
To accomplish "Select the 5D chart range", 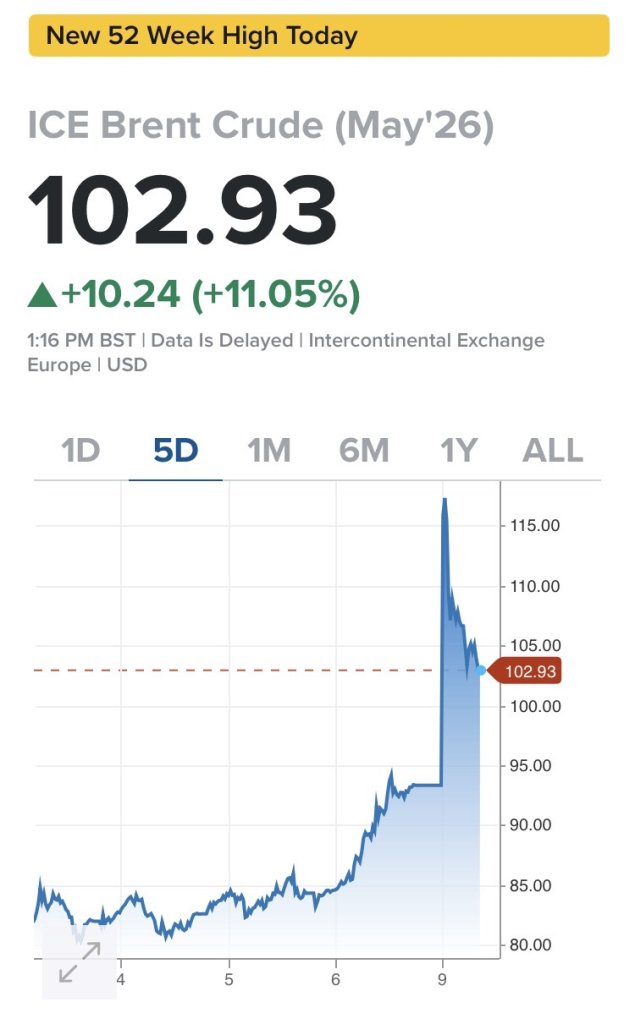I will tap(175, 450).
